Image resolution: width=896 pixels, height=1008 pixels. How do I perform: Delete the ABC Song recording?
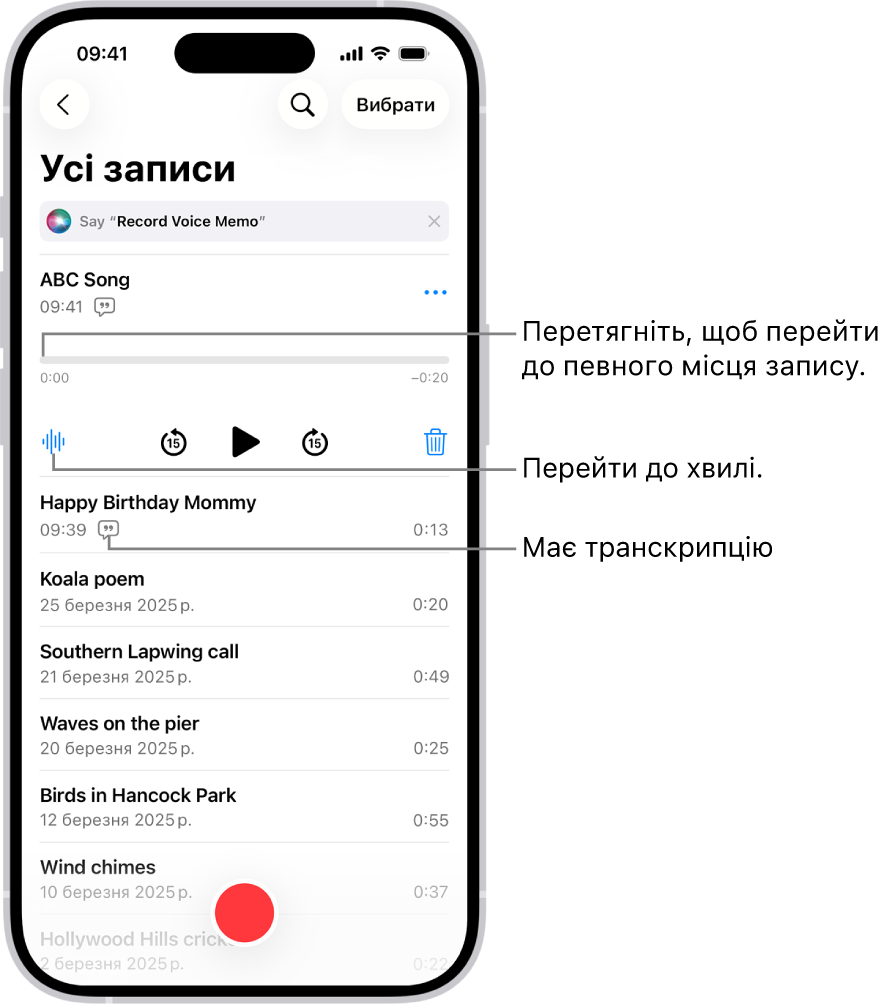[435, 441]
